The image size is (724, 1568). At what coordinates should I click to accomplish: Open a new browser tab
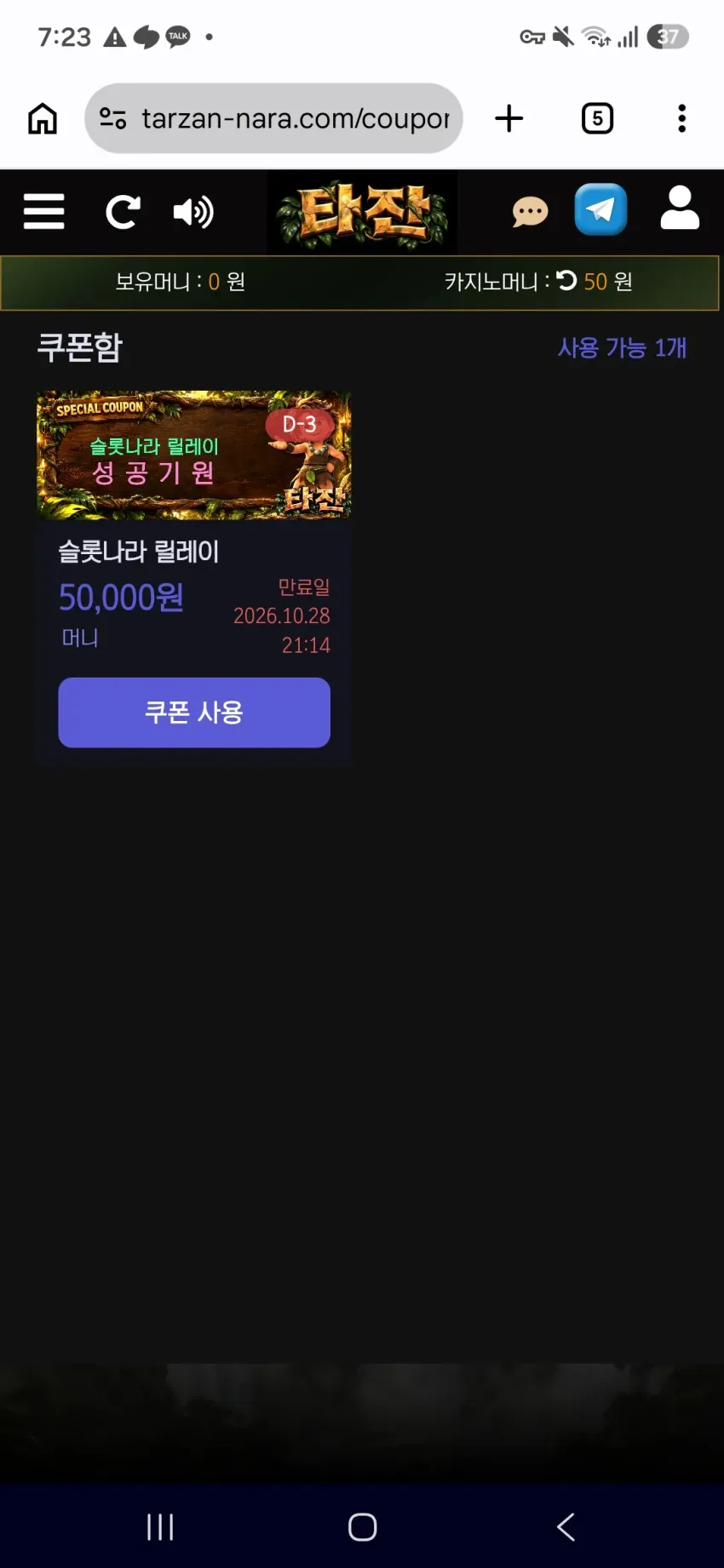[x=509, y=118]
